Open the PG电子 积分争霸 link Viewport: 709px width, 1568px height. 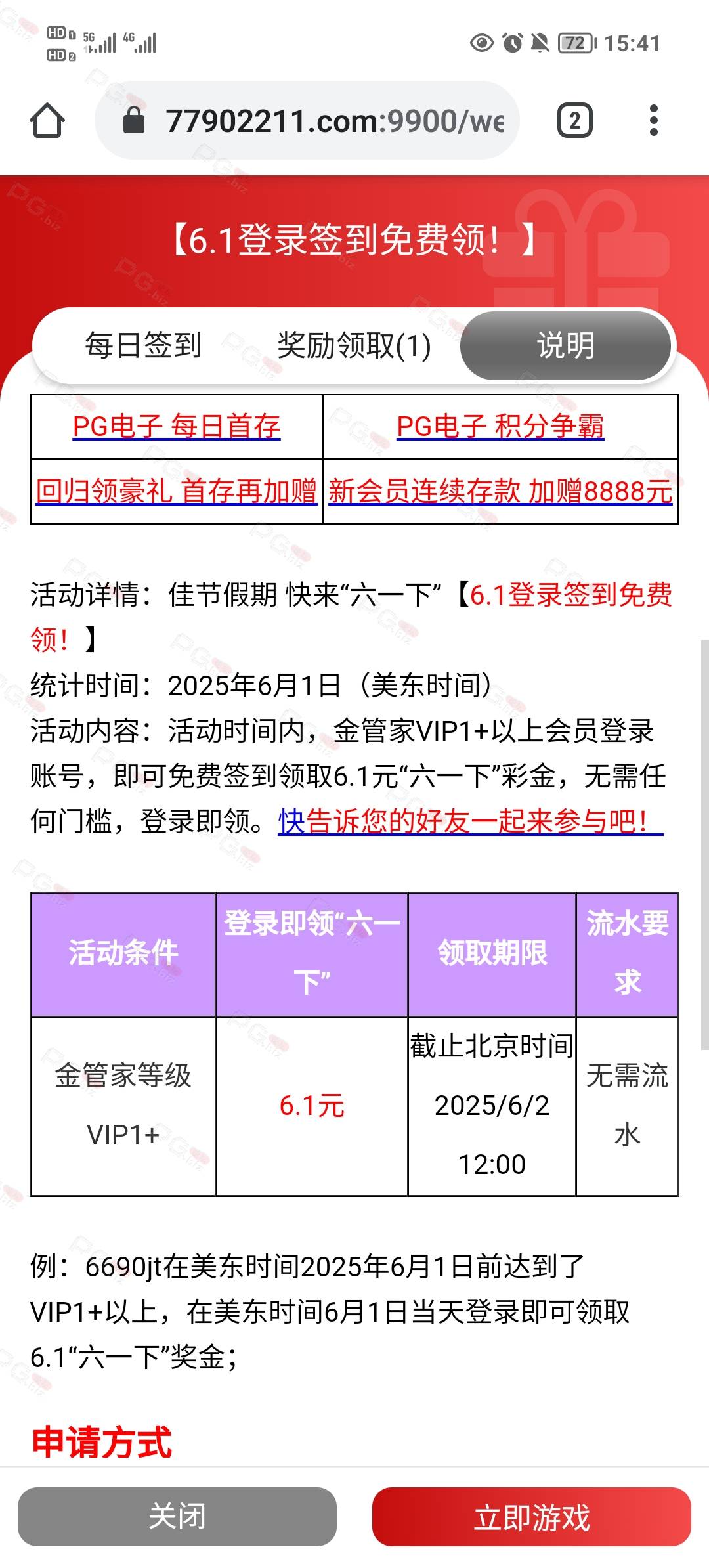click(500, 427)
